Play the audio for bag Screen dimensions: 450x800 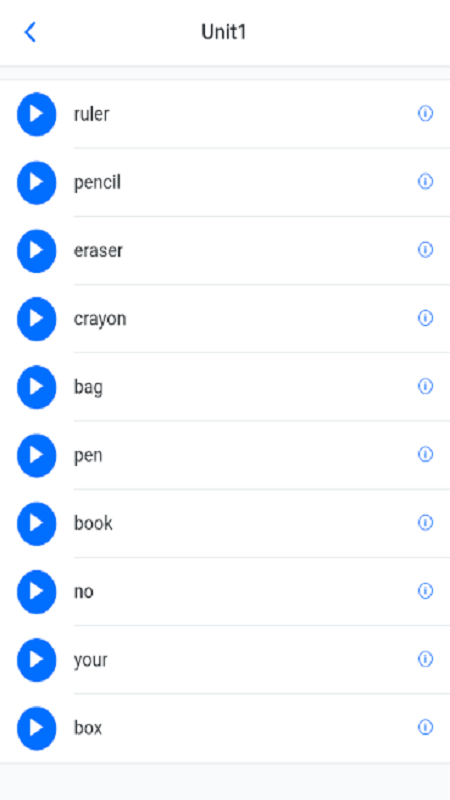coord(36,387)
